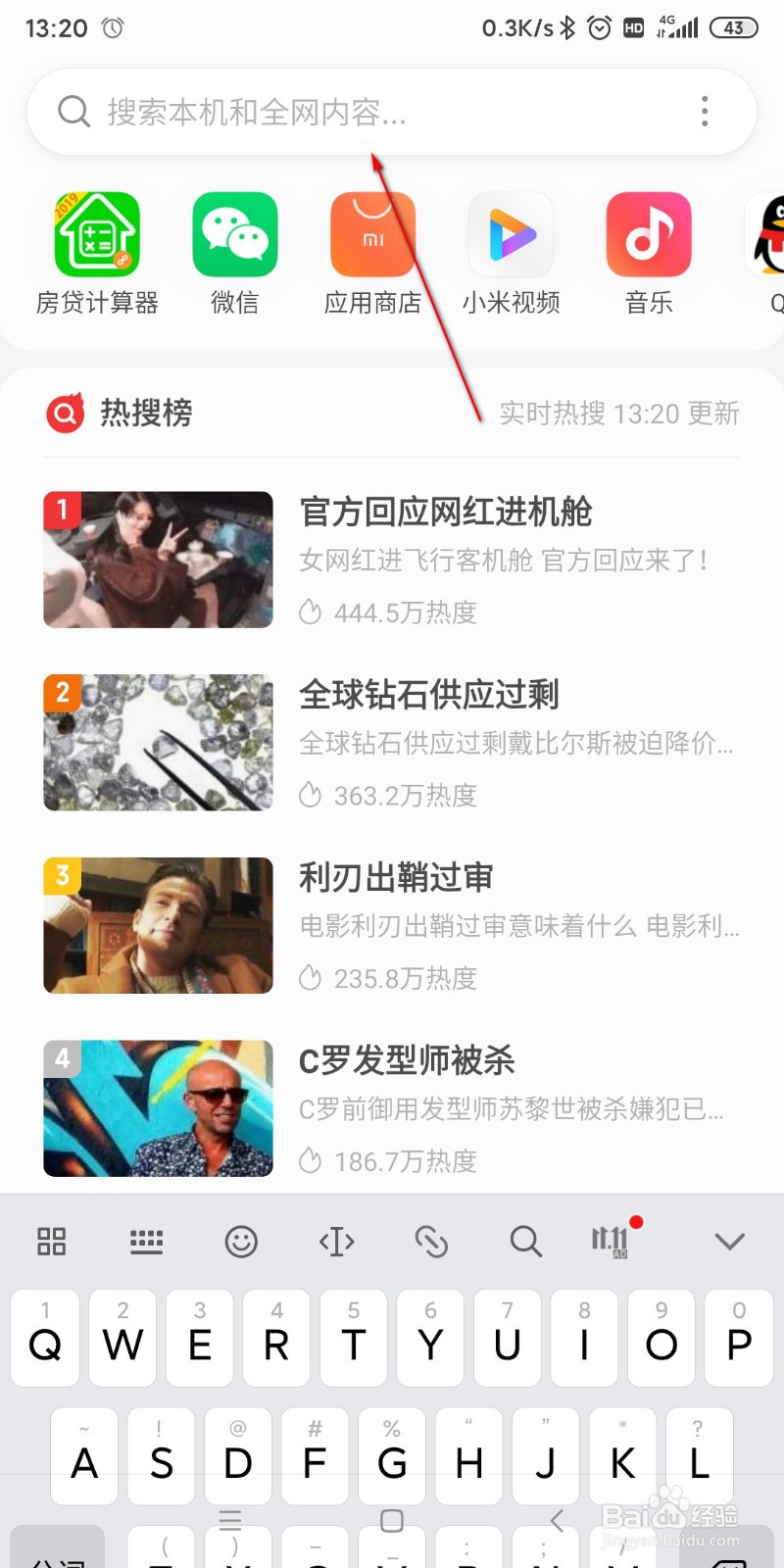Open hot search item about CR7's hairdresser

pos(409,1060)
